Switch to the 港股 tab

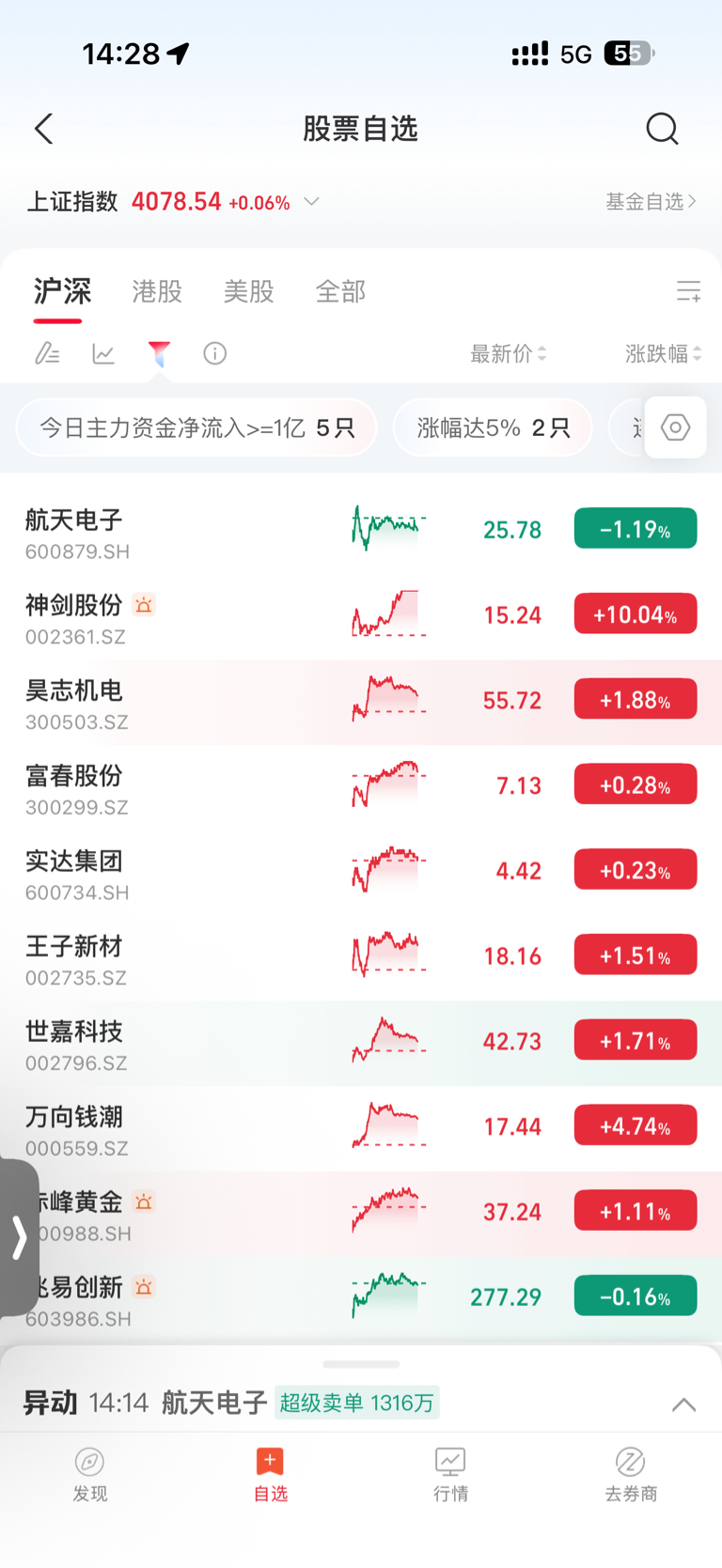pyautogui.click(x=157, y=291)
